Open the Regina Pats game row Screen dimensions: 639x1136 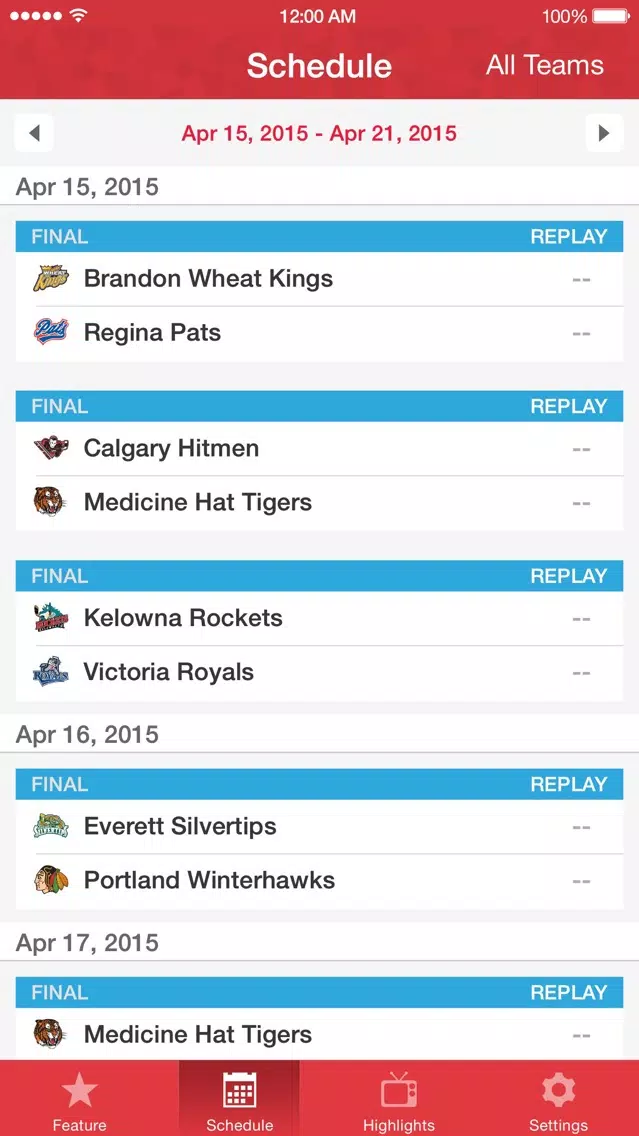[x=320, y=333]
